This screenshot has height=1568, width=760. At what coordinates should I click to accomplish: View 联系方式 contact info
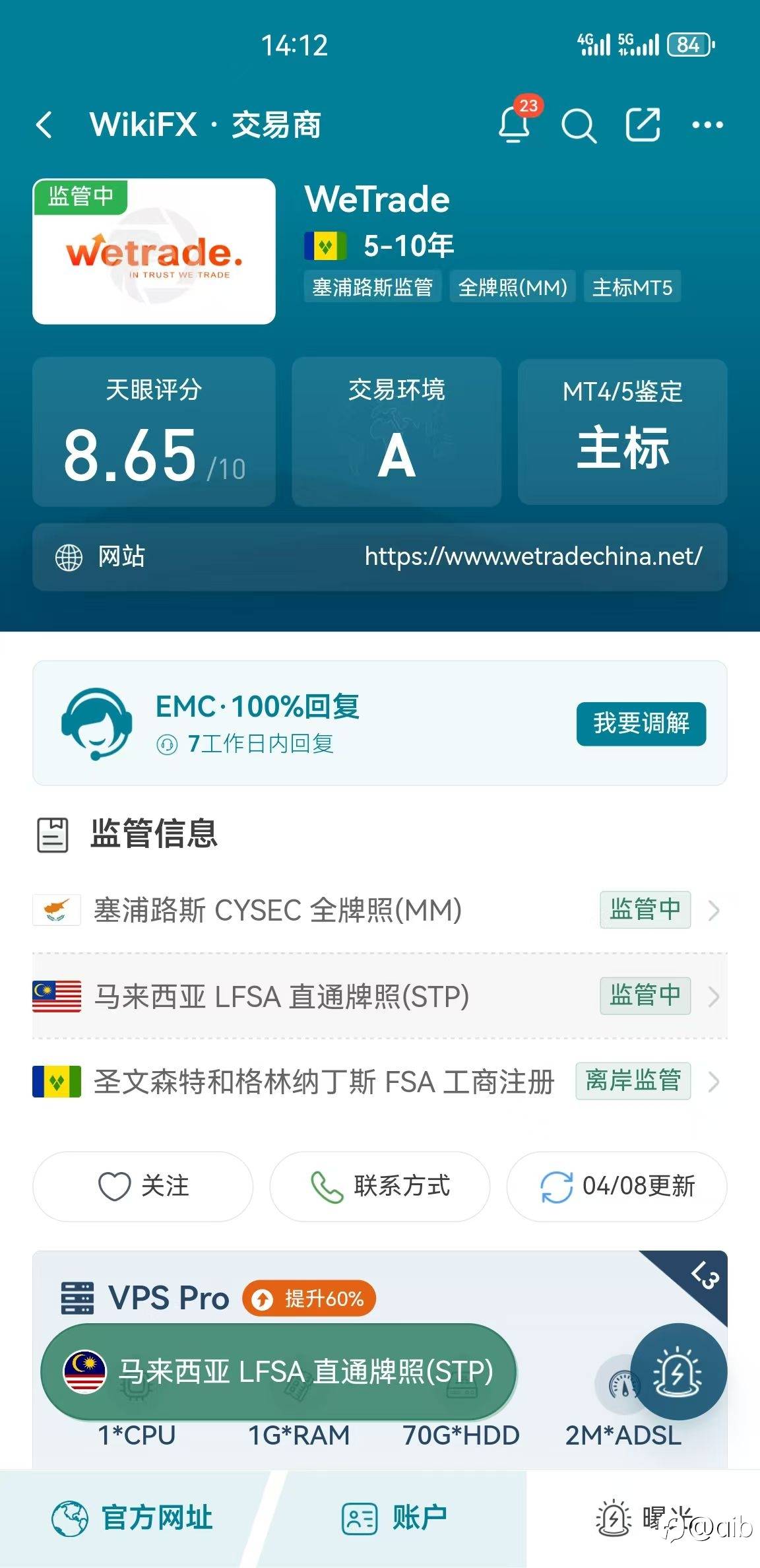[x=380, y=1186]
